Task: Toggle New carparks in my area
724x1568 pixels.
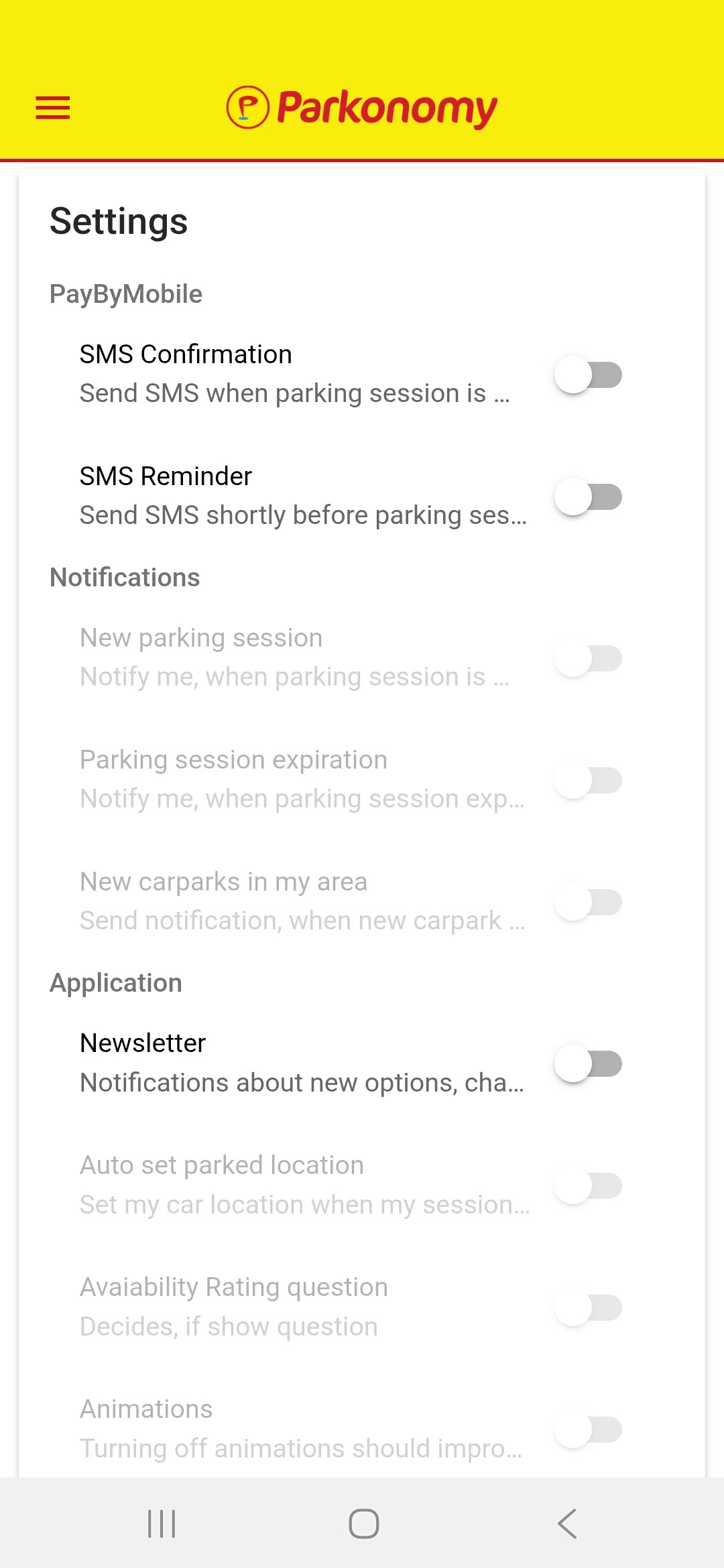Action: point(588,903)
